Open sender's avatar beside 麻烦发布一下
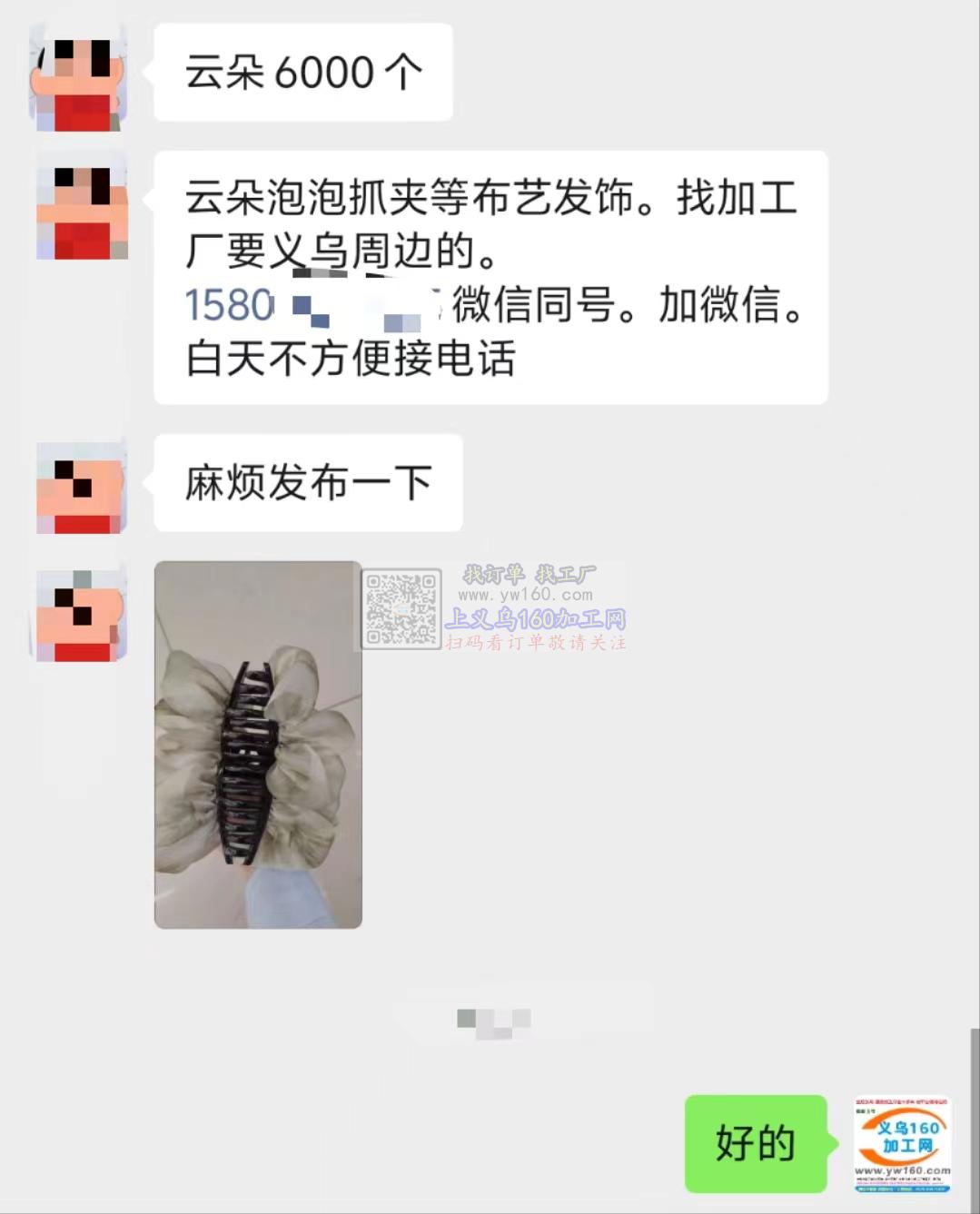This screenshot has width=980, height=1214. (x=81, y=488)
